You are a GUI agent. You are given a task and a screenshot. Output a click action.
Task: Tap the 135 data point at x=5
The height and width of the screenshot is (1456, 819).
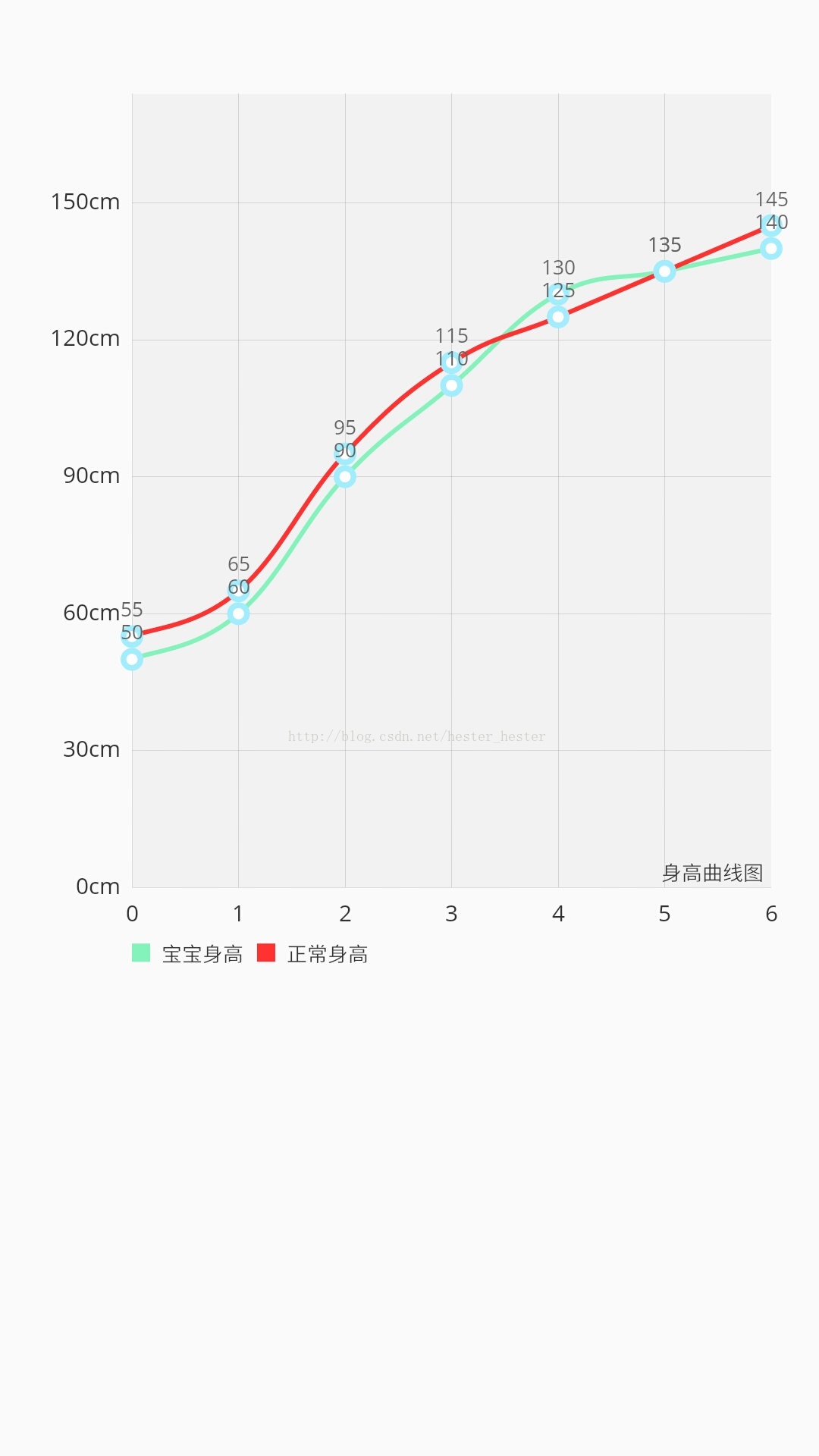tap(664, 271)
